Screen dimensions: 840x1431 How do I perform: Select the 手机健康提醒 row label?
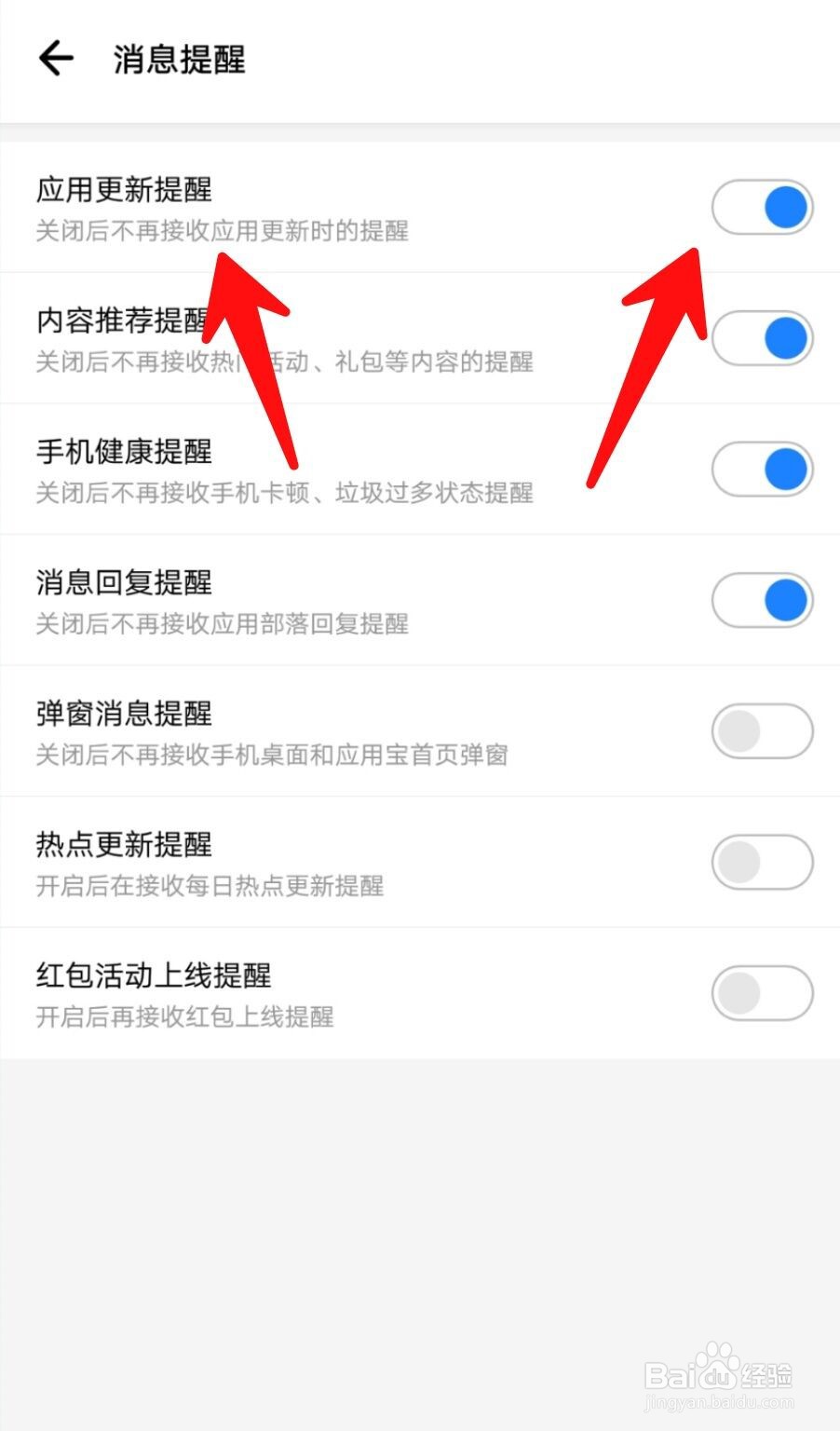[124, 453]
